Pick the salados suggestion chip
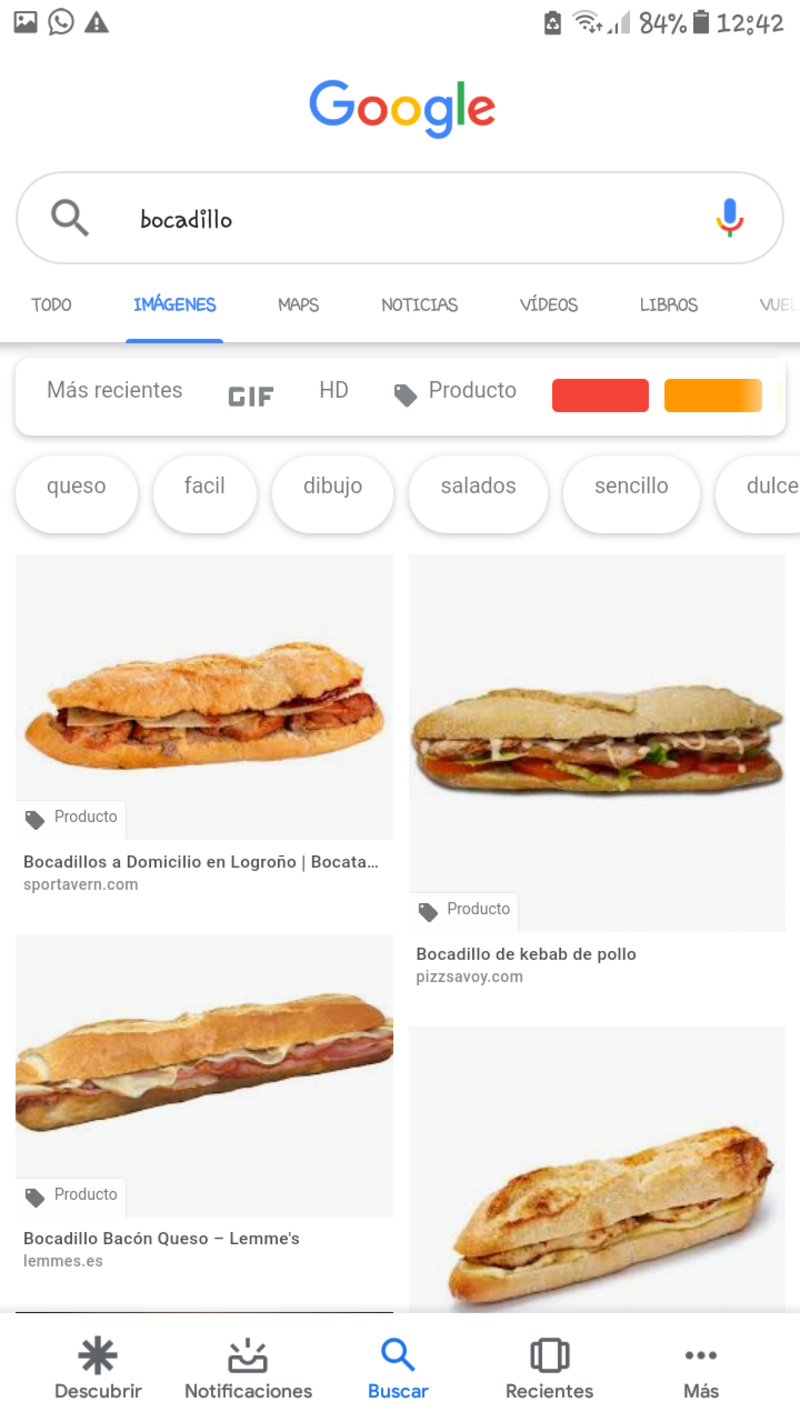This screenshot has height=1422, width=800. [x=477, y=493]
